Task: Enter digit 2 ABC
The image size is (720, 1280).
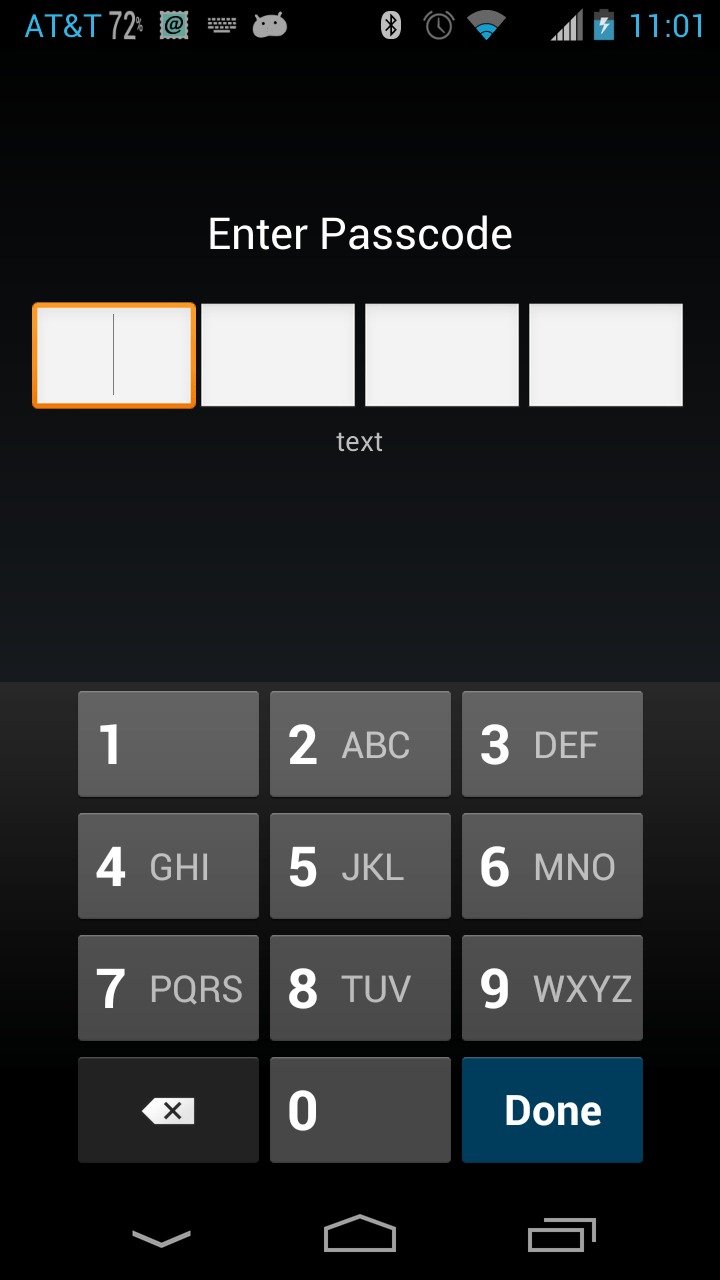Action: click(360, 744)
